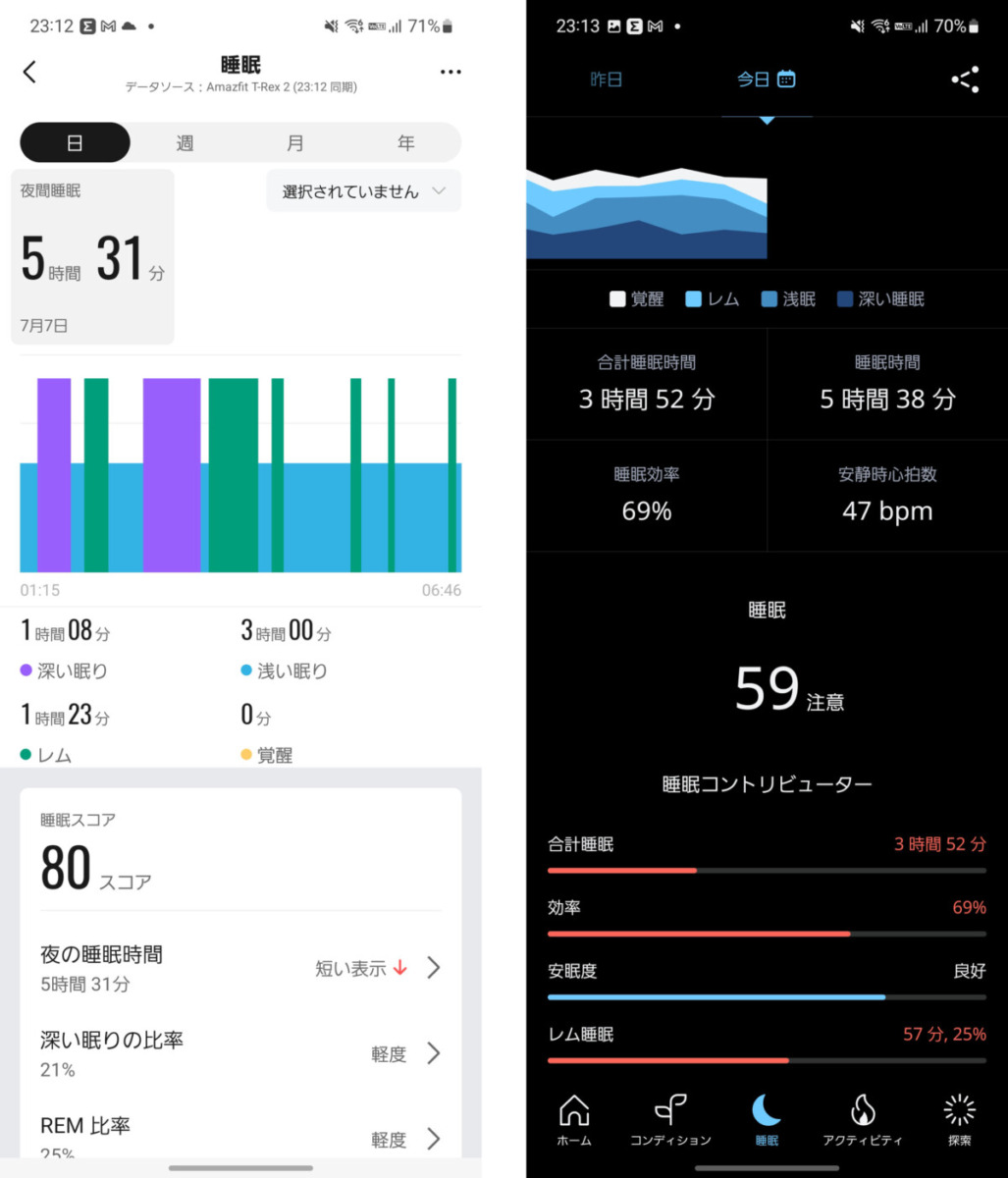Select the 今日 calendar tab
1008x1178 pixels.
[x=767, y=80]
